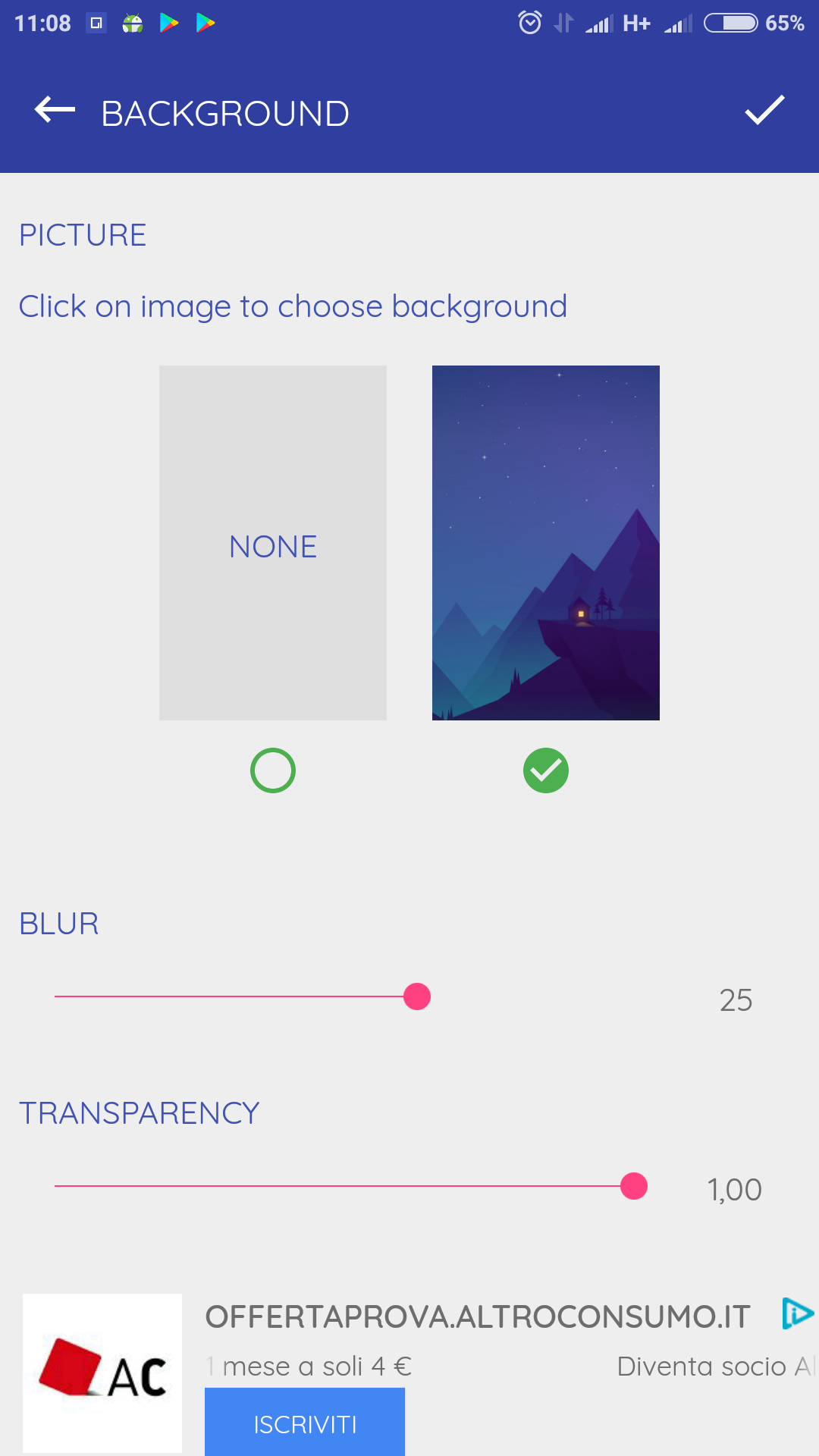Confirm background with the checkmark icon
The height and width of the screenshot is (1456, 819).
[764, 111]
